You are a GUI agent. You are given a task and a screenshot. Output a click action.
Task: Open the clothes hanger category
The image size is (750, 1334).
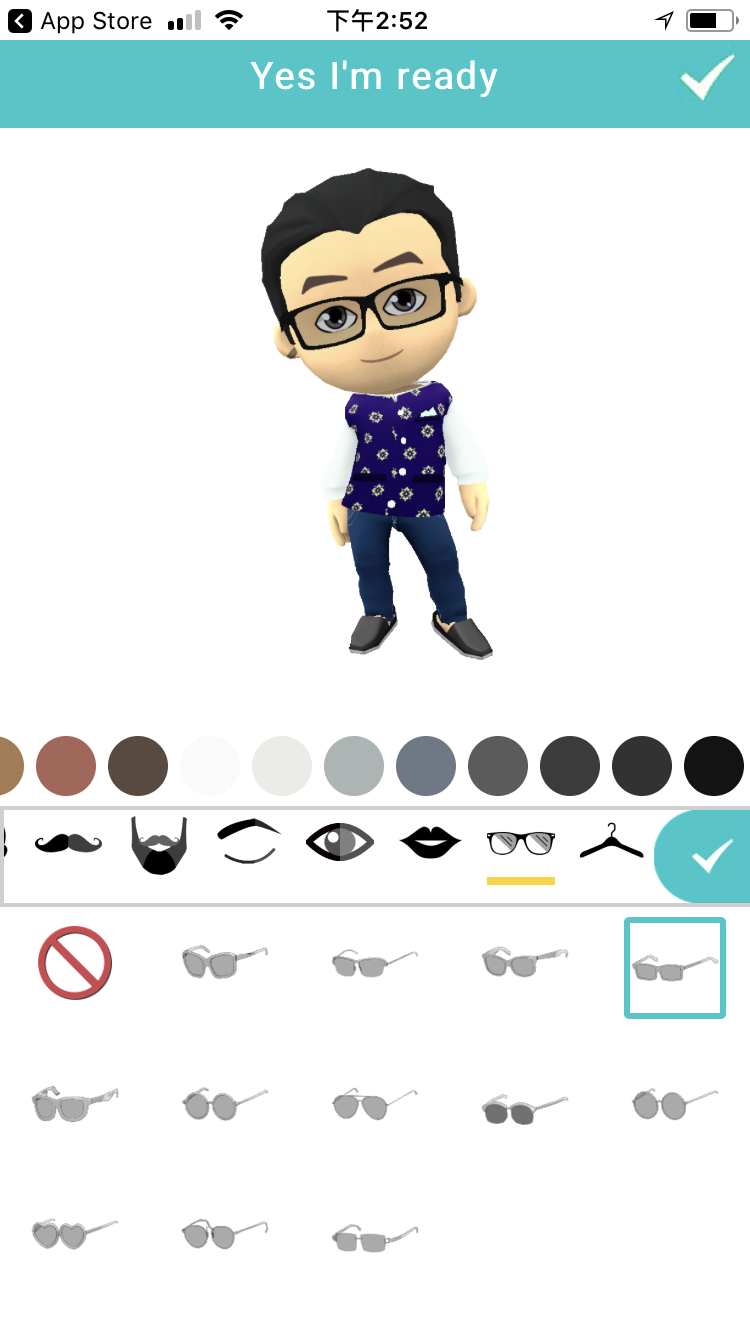[611, 842]
